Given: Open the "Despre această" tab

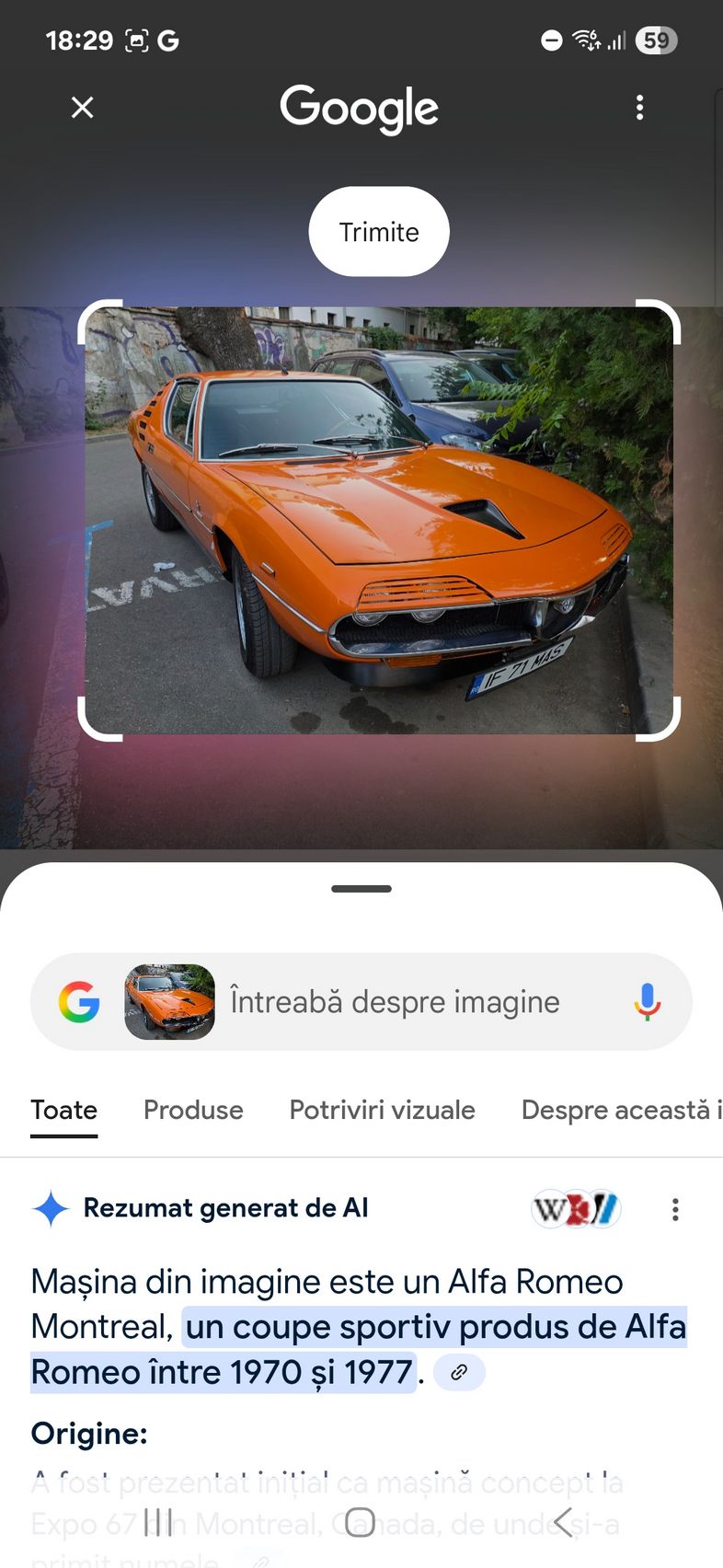Looking at the screenshot, I should coord(621,1110).
